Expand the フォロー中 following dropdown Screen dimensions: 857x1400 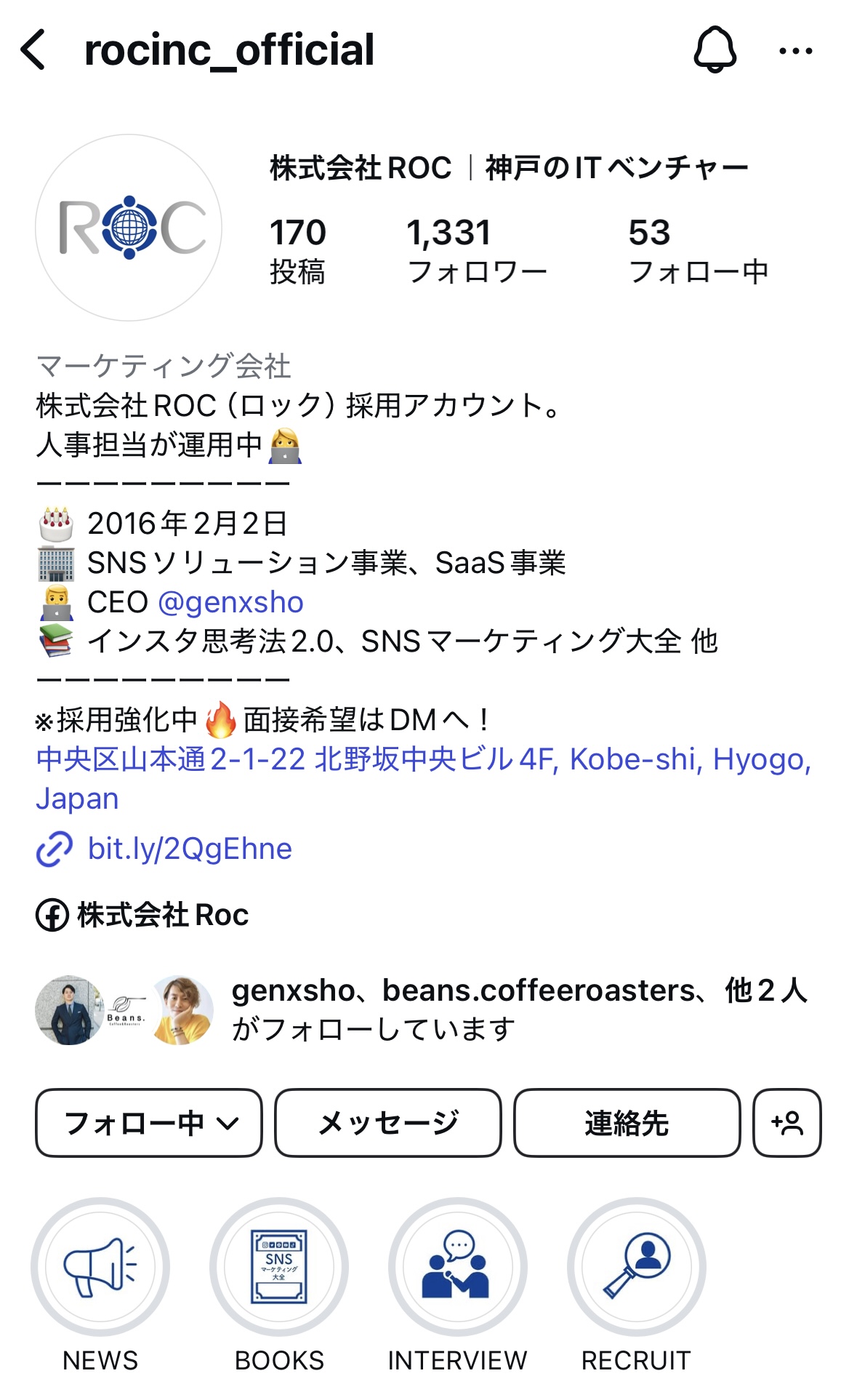[x=149, y=1123]
